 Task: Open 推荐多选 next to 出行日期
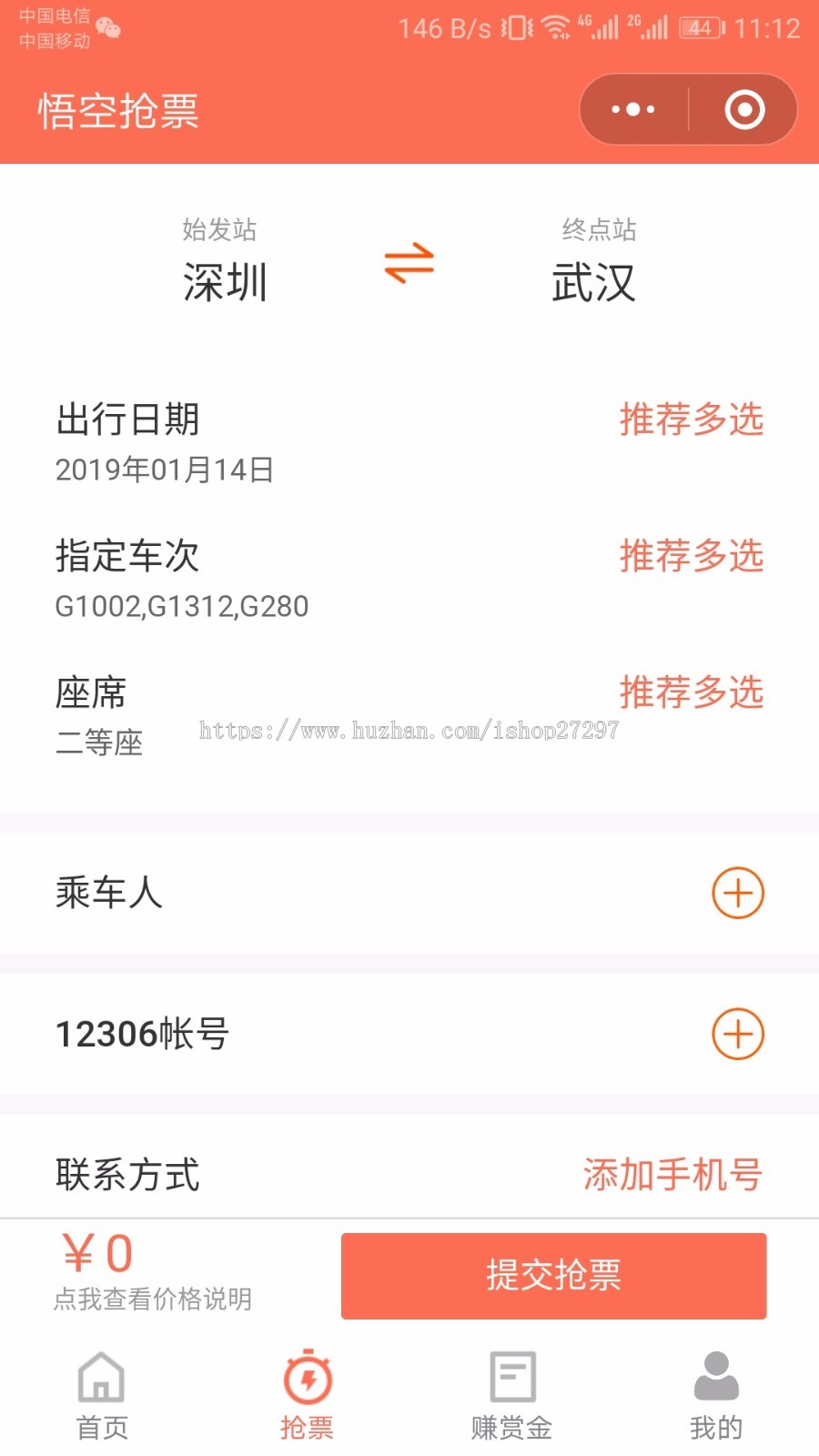coord(691,420)
